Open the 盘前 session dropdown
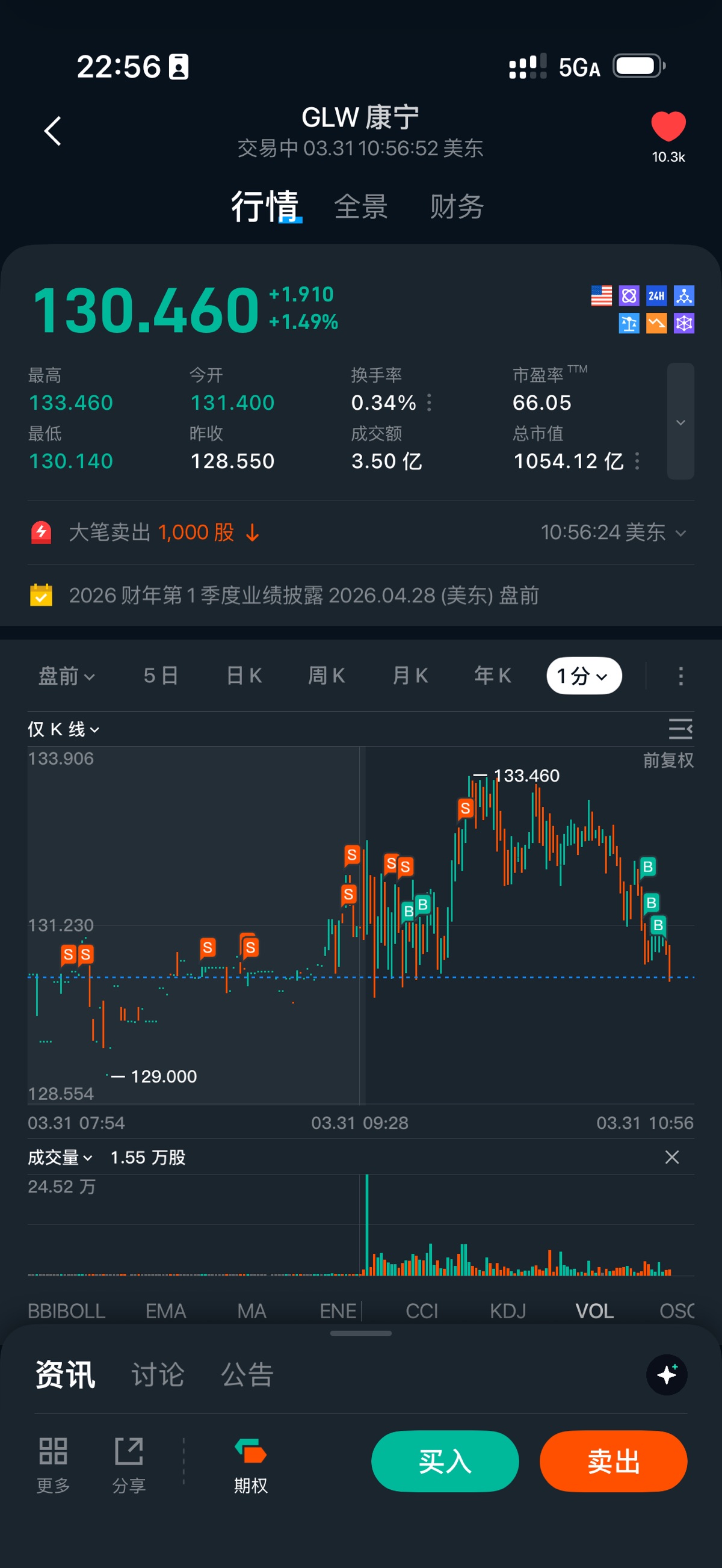 coord(66,676)
